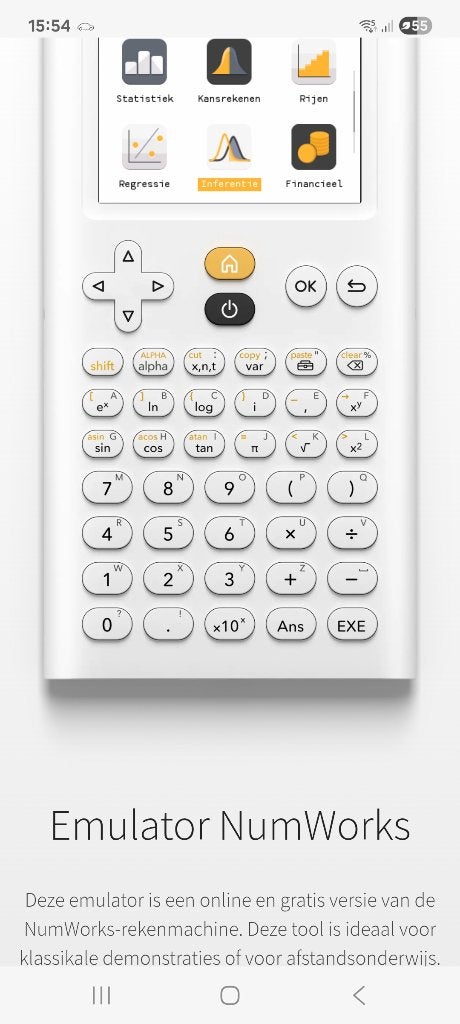Screen dimensions: 460x1024
Task: Tap the right arrow on the d-pad
Action: [x=157, y=286]
